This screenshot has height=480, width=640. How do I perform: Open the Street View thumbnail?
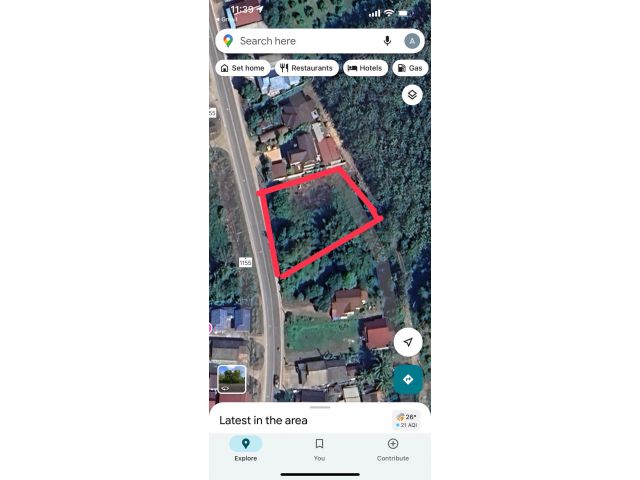click(x=232, y=379)
